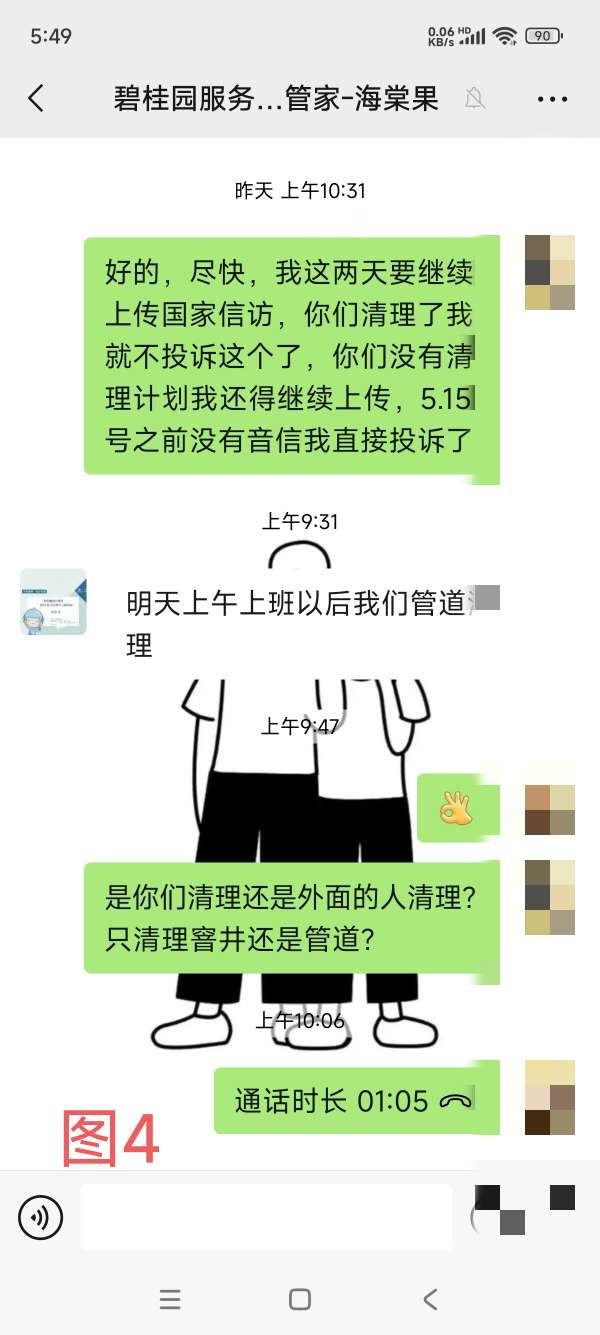Tap the 通话时长 01:05 call message

(355, 1101)
